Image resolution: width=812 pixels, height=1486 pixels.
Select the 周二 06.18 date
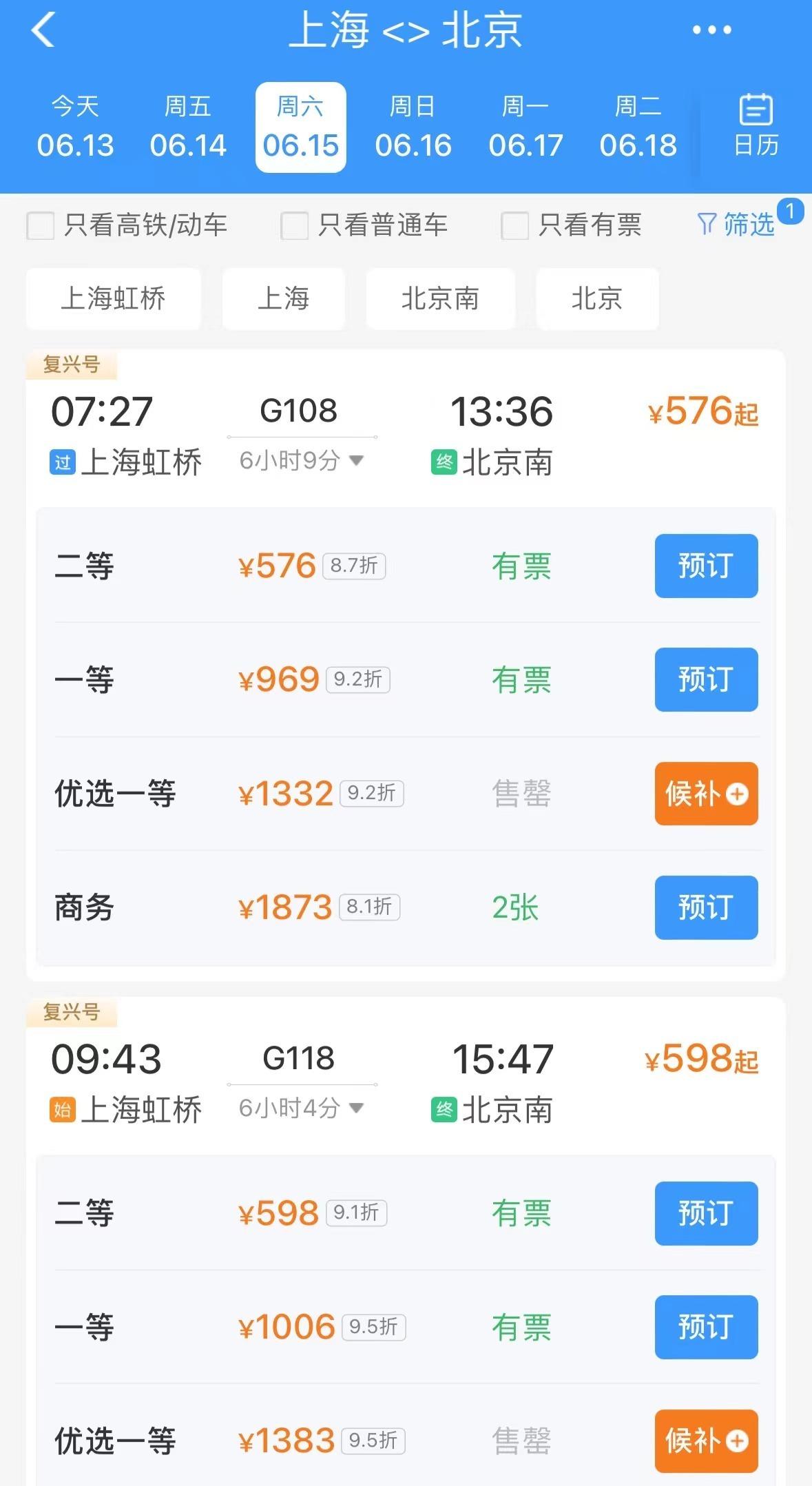click(x=638, y=127)
